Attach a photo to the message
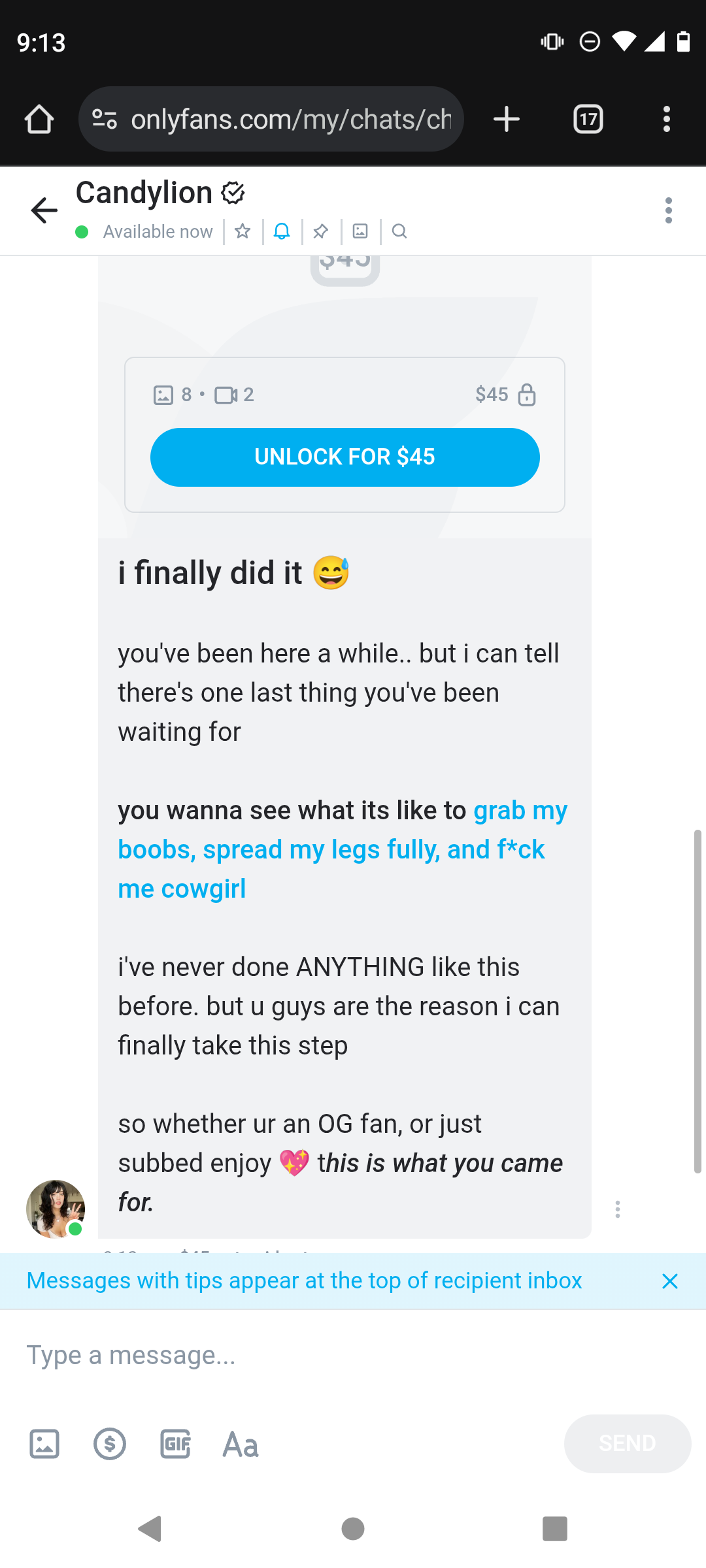Screen dimensions: 706x1568 tap(44, 1444)
